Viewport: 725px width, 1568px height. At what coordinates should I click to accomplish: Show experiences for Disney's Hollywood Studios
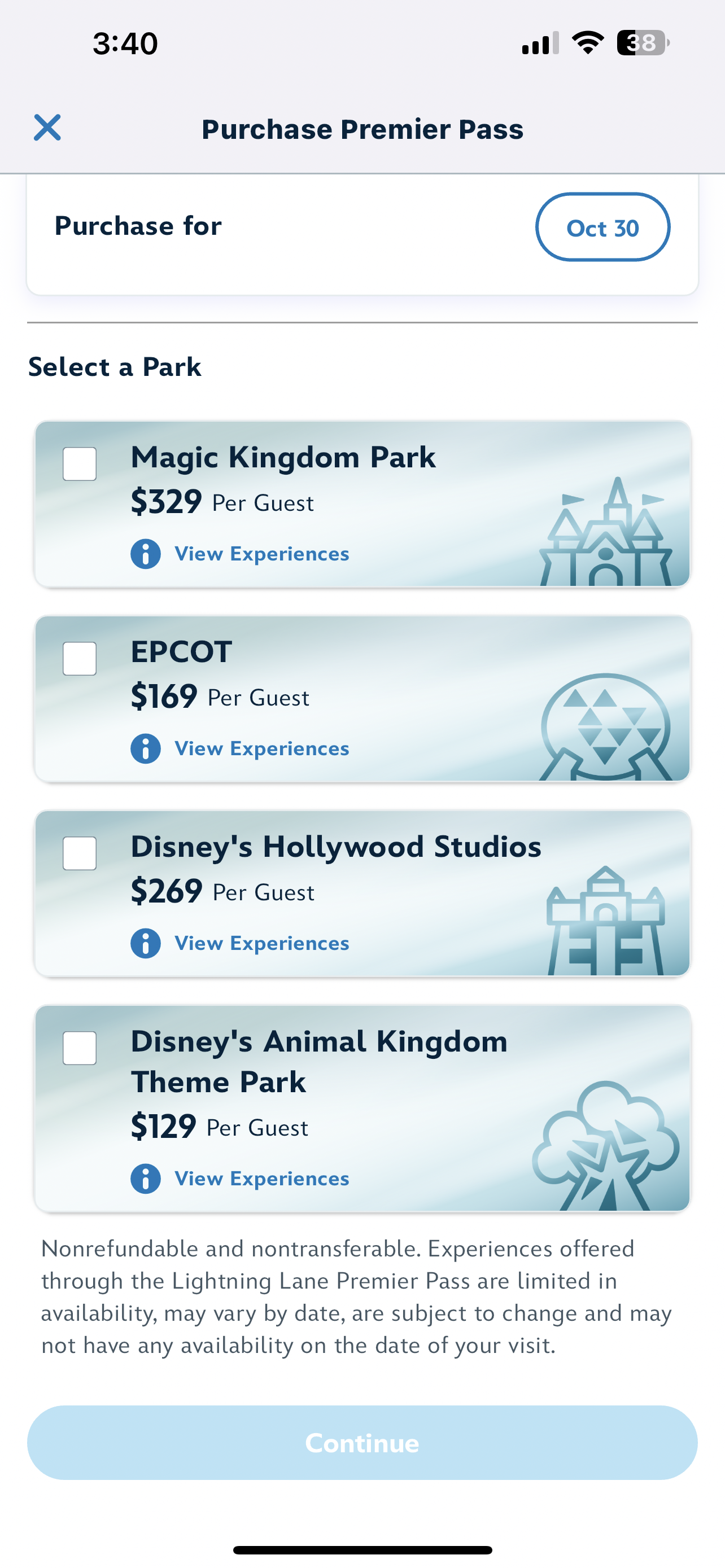pyautogui.click(x=261, y=944)
